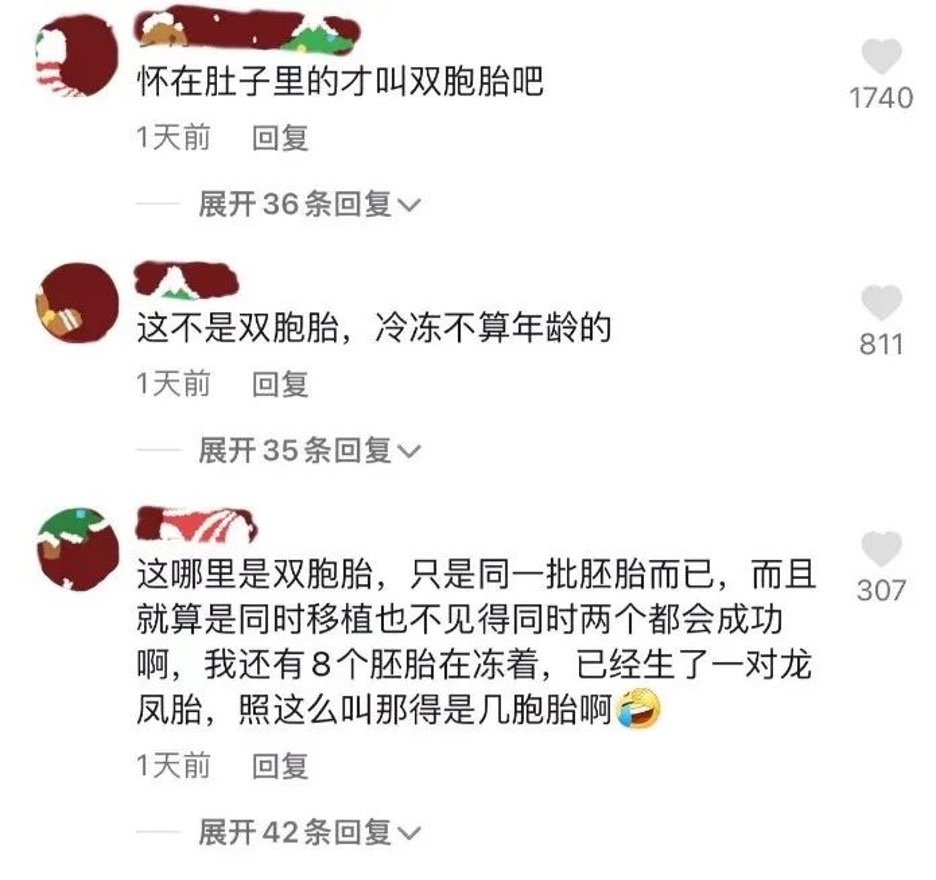Reply to the comment about 龙凤胎
The height and width of the screenshot is (880, 936).
point(279,766)
